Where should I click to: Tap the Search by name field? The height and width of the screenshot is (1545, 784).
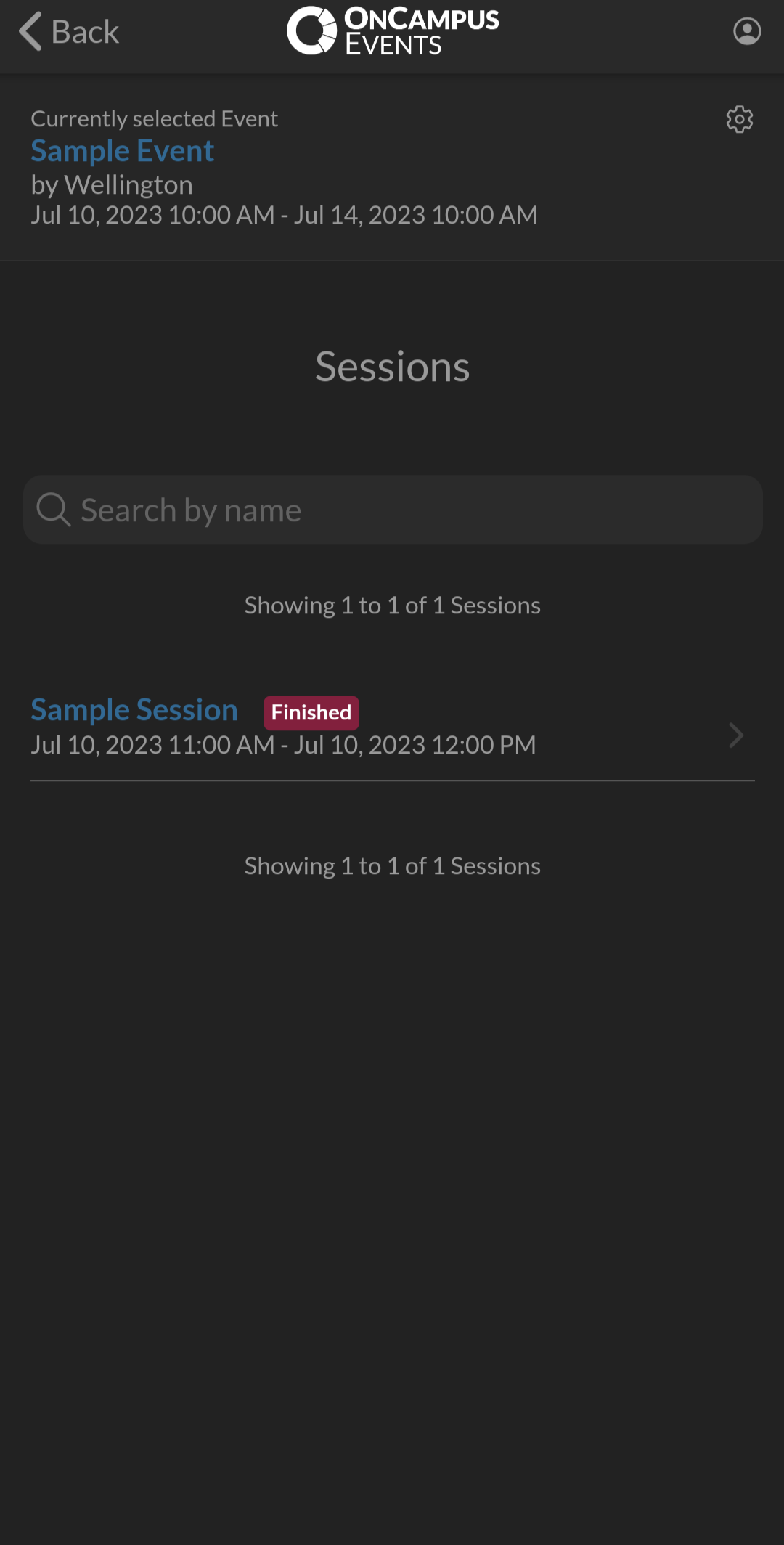tap(392, 510)
